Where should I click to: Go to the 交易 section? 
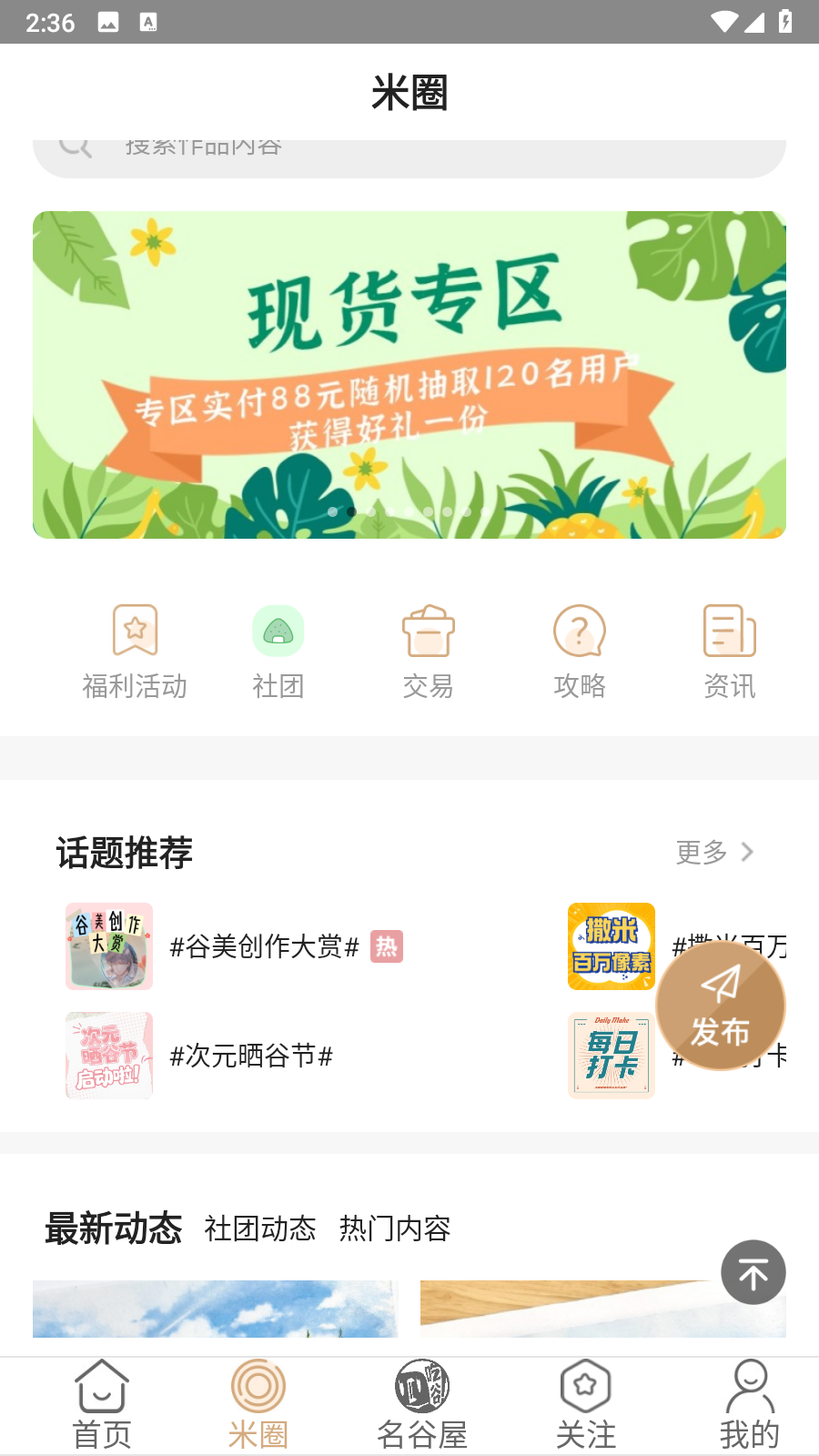pyautogui.click(x=428, y=652)
